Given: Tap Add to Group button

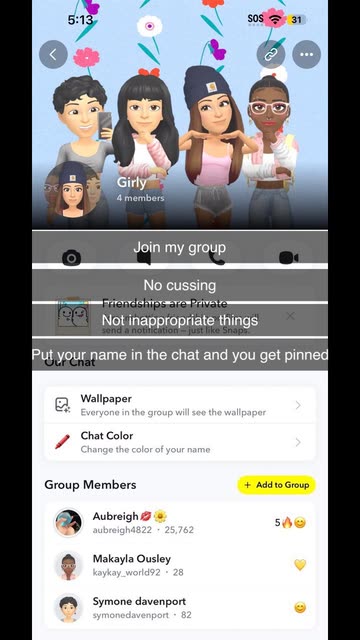Looking at the screenshot, I should point(276,485).
